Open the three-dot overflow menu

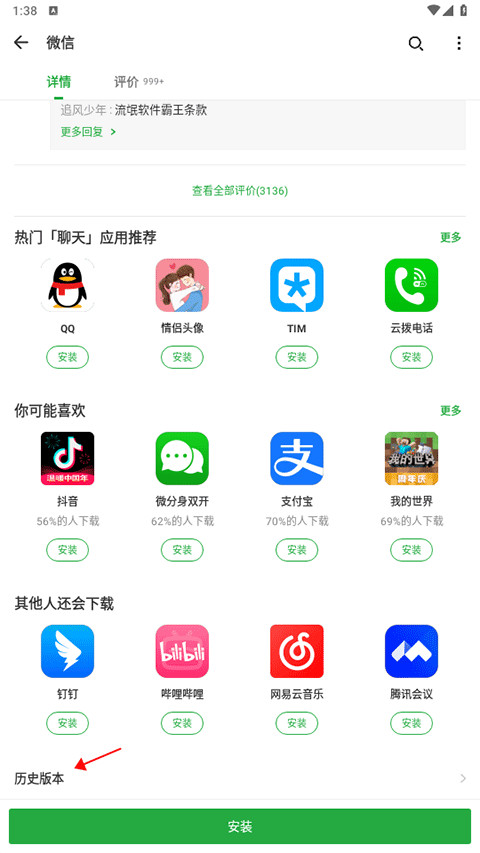(459, 43)
